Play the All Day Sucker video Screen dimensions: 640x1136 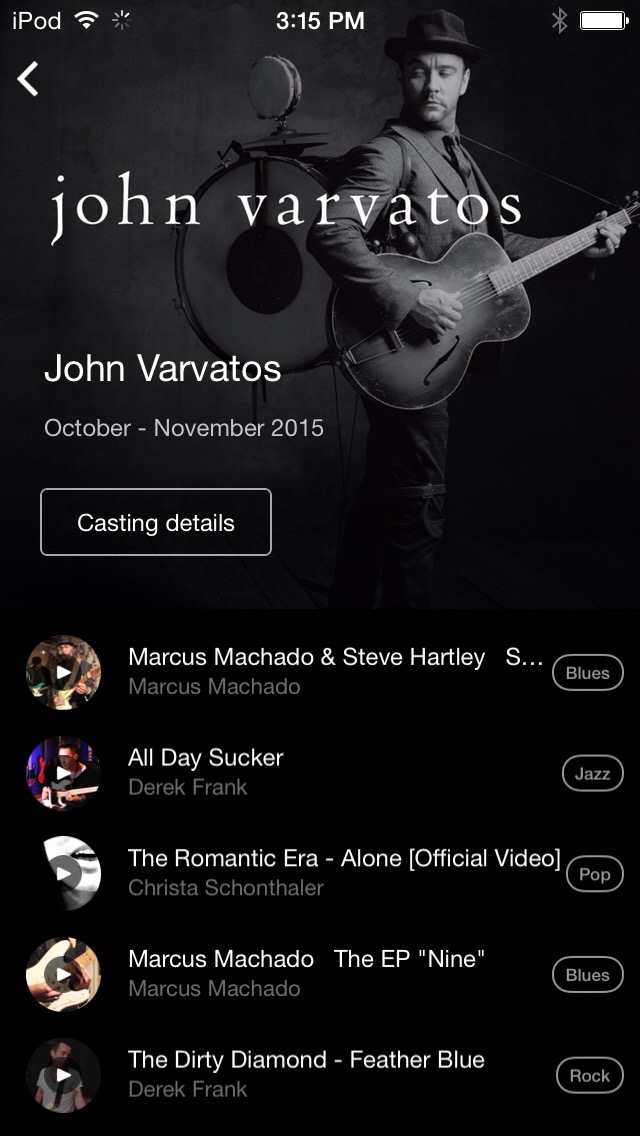point(63,773)
